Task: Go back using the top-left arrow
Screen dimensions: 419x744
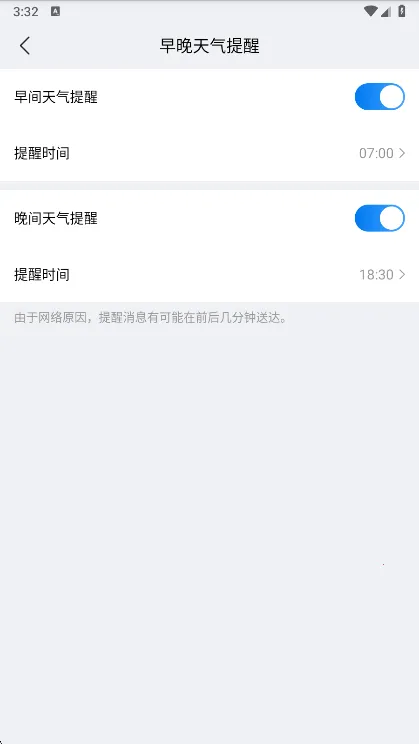Action: coord(25,46)
